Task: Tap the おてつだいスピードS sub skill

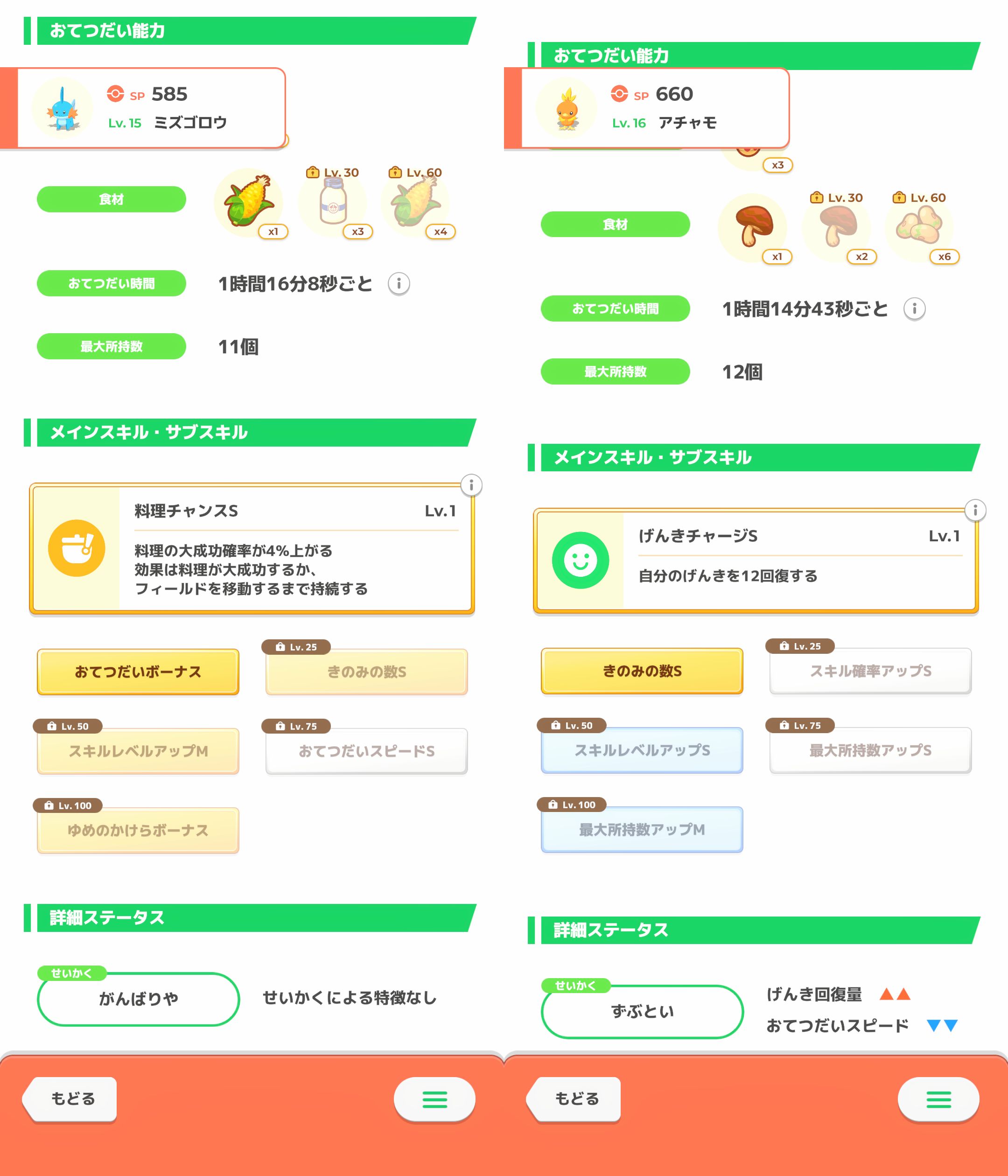Action: pyautogui.click(x=366, y=751)
